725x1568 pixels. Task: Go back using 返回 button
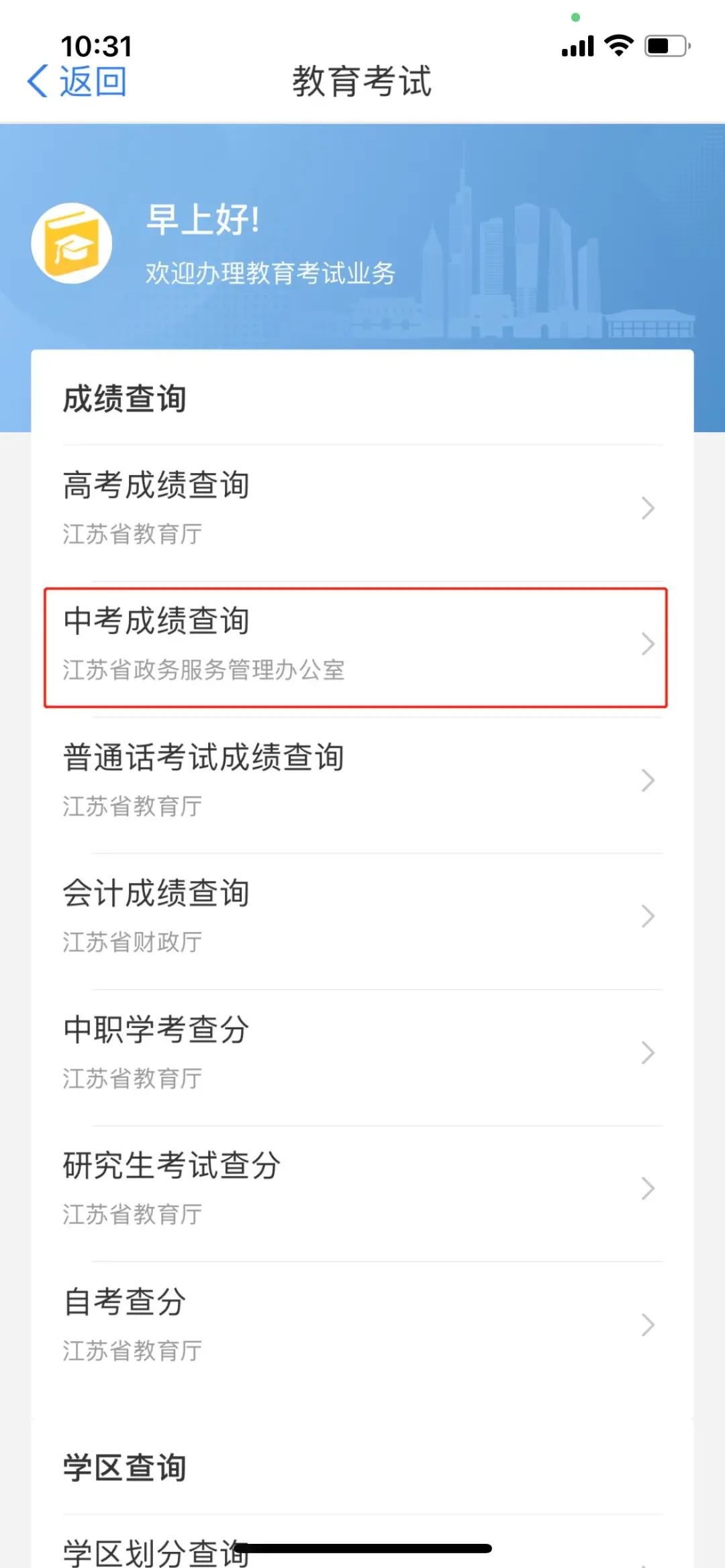pyautogui.click(x=77, y=81)
